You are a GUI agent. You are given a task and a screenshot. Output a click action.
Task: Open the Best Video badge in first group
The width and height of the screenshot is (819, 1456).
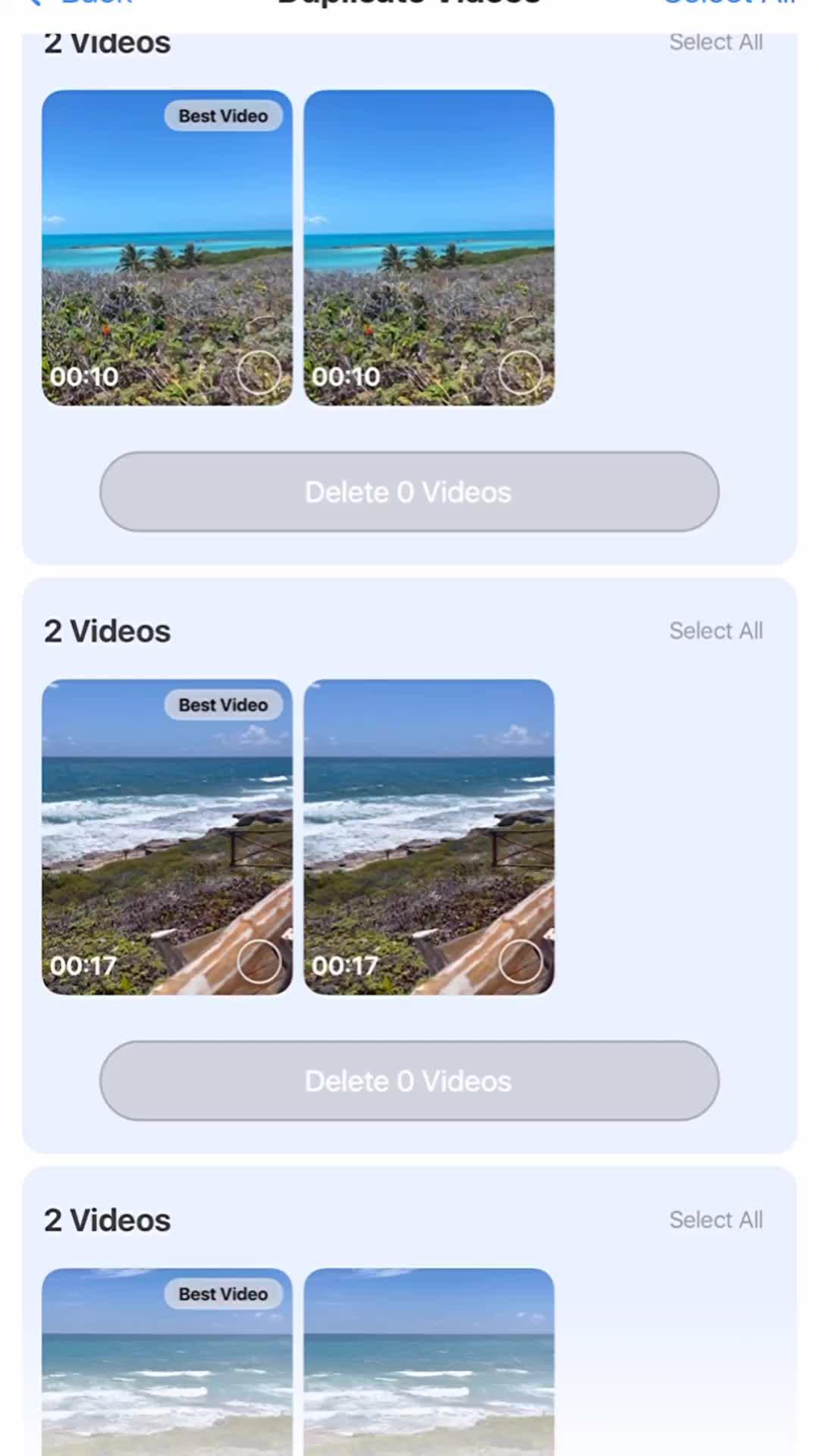223,115
